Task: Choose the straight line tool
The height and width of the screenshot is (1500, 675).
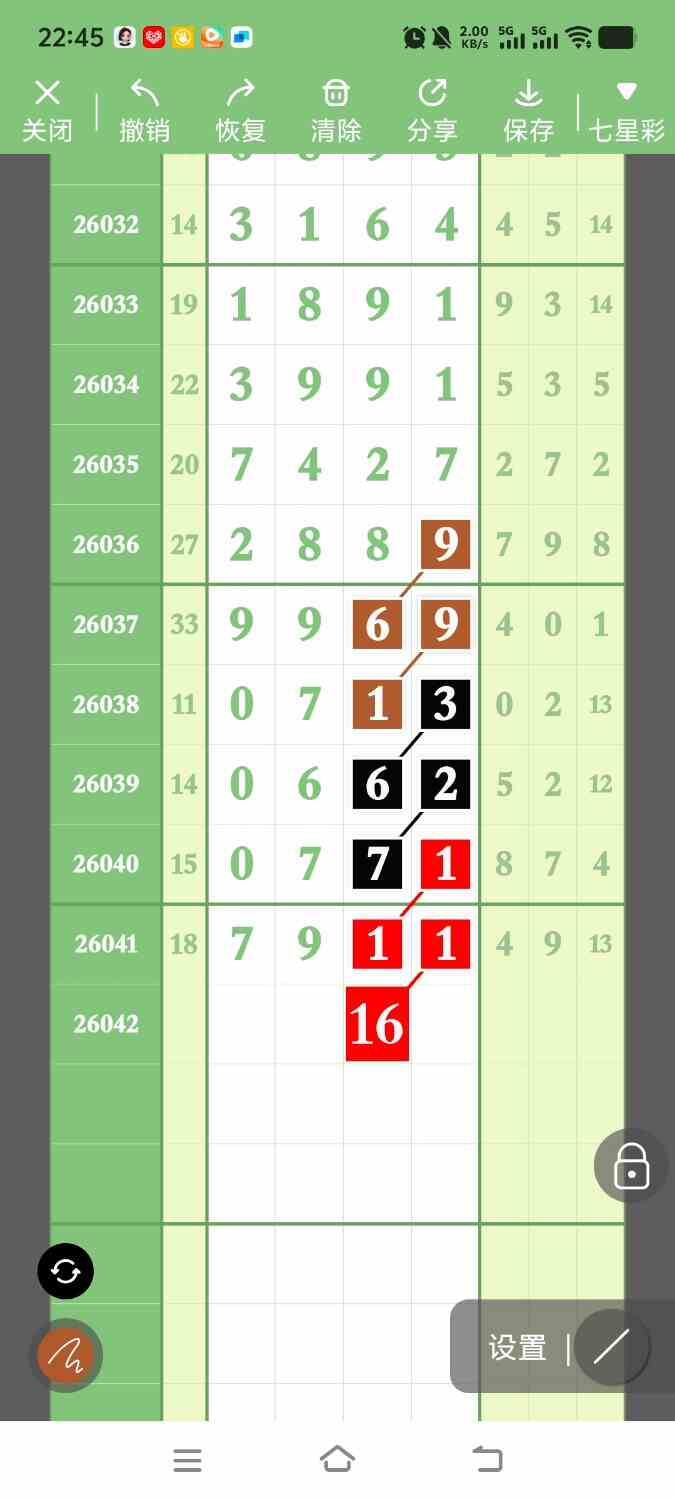Action: [611, 1347]
